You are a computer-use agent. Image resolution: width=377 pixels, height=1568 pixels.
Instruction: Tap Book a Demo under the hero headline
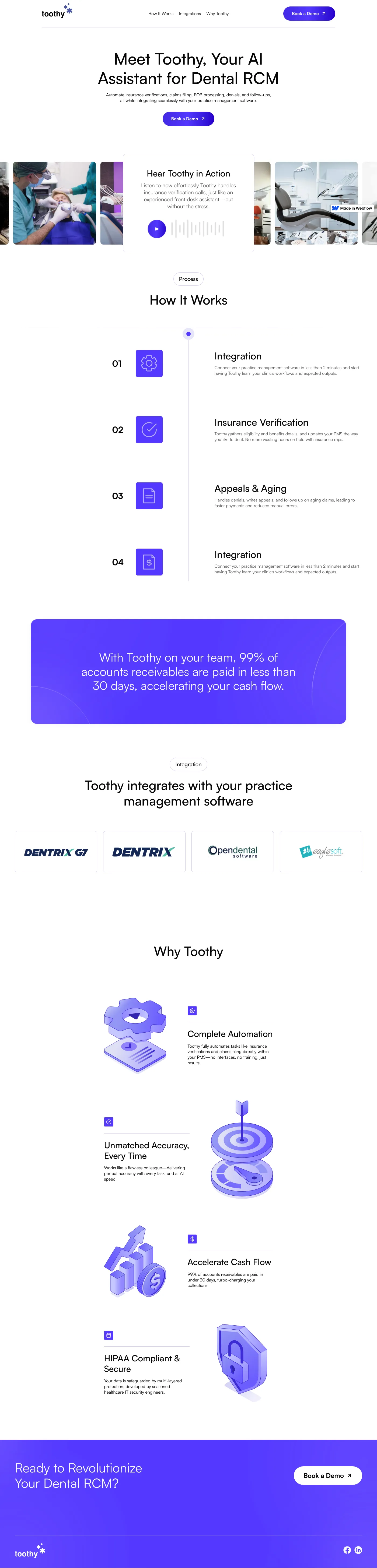188,119
